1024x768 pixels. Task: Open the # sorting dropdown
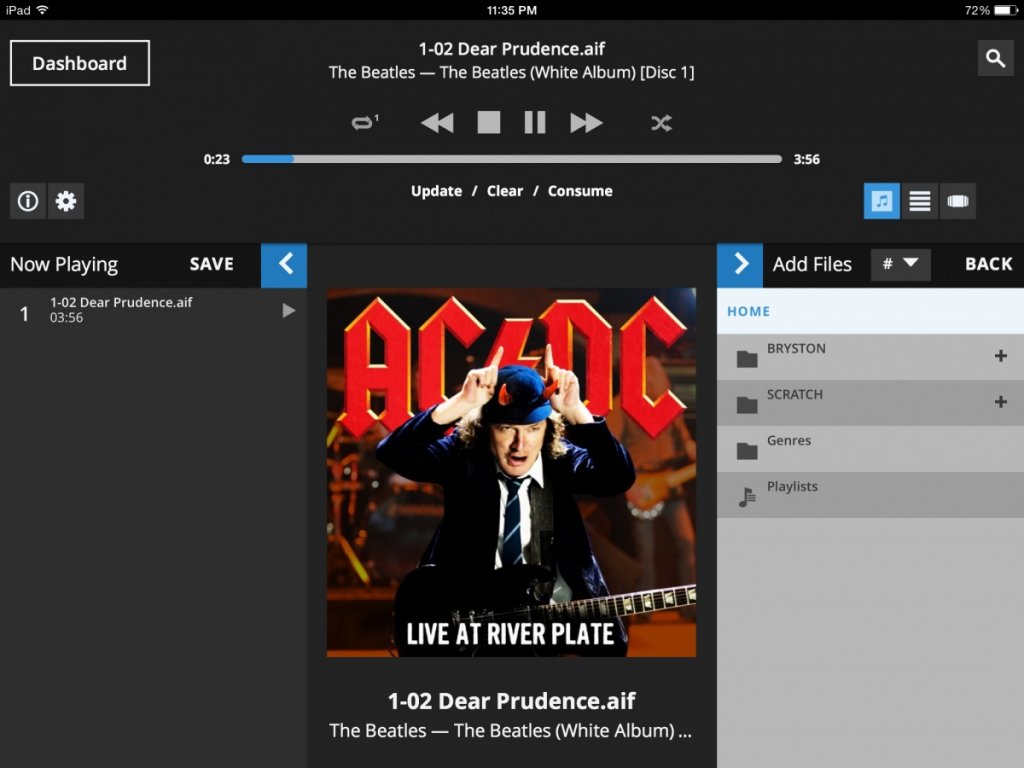tap(900, 264)
